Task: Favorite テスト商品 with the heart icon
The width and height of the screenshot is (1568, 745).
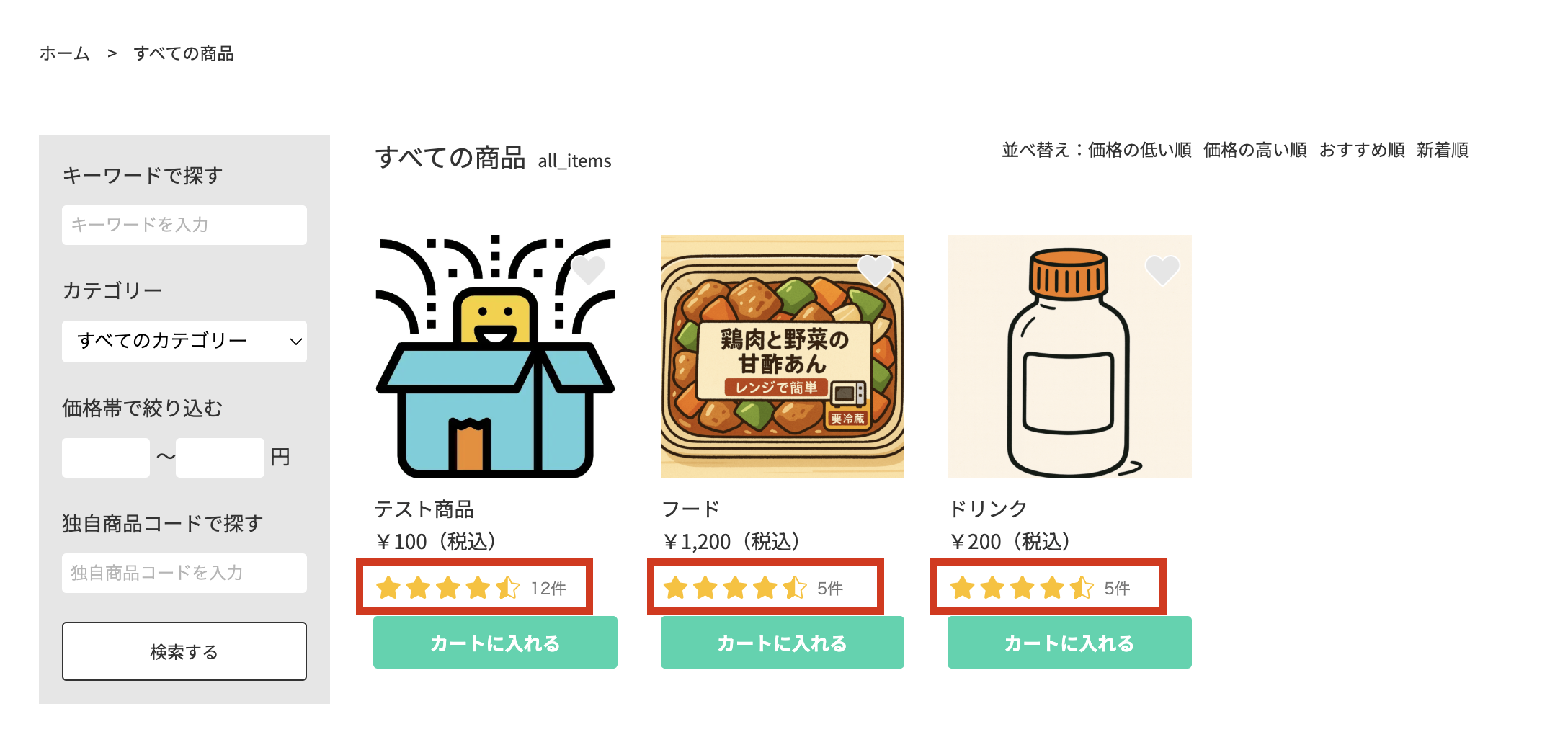Action: coord(588,270)
